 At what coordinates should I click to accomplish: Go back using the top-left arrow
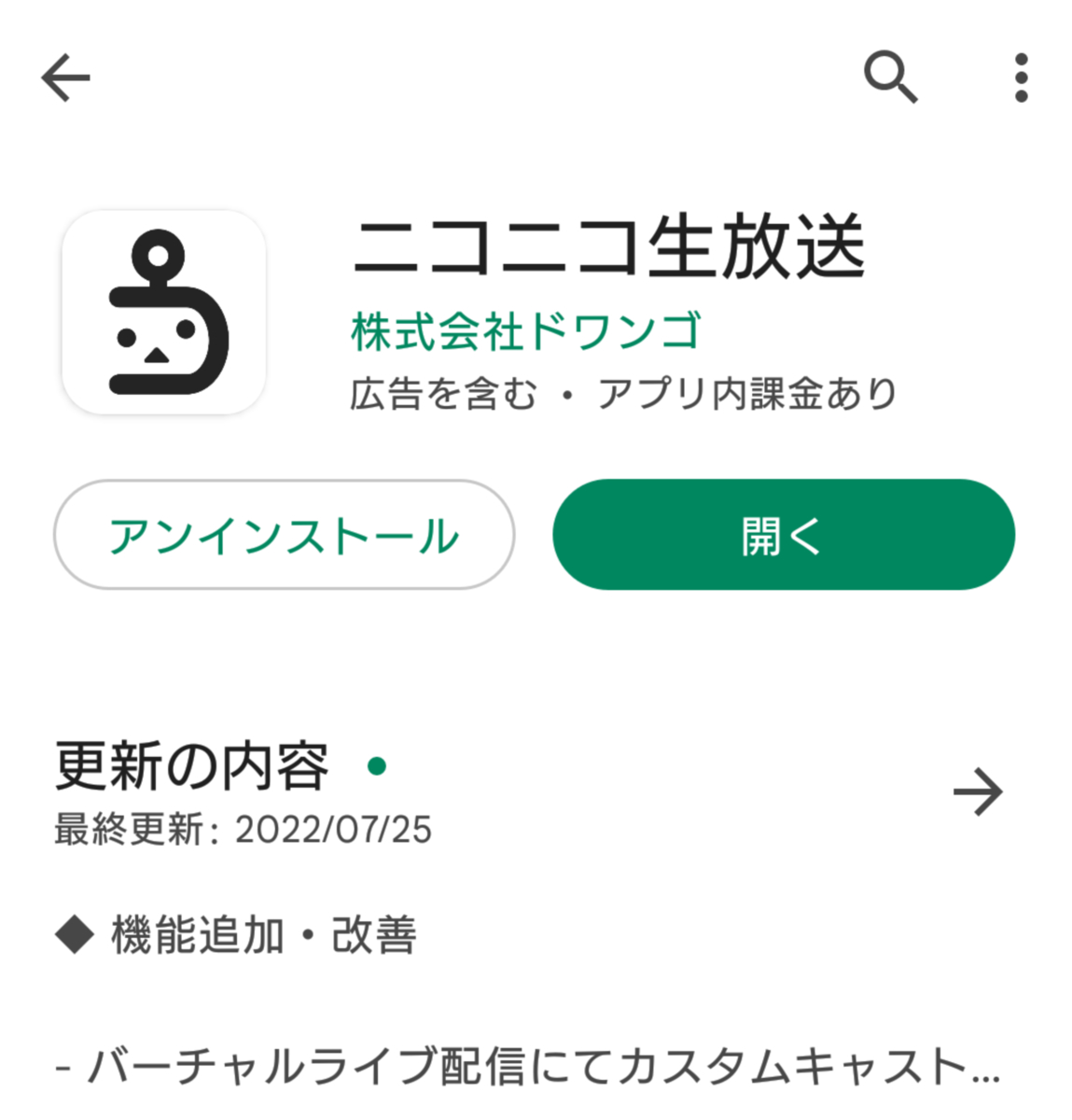66,77
